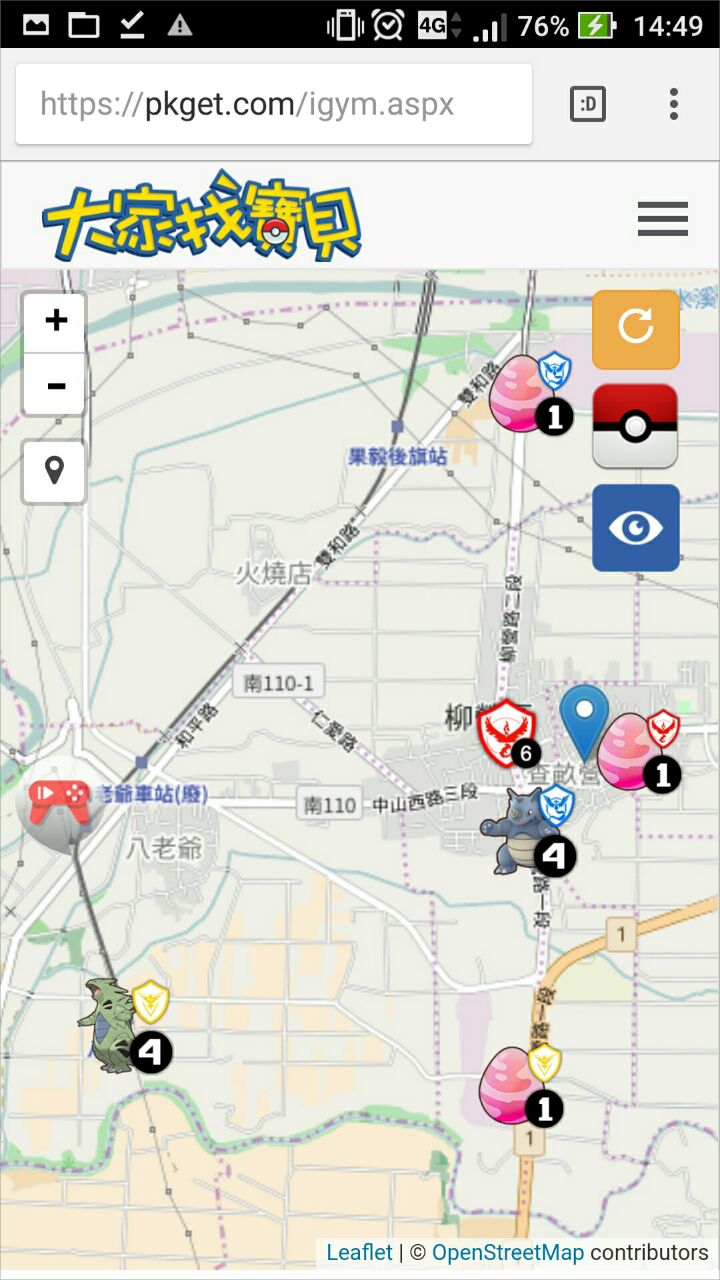720x1280 pixels.
Task: Select the Tyranitar level 4 raid marker
Action: click(110, 1025)
